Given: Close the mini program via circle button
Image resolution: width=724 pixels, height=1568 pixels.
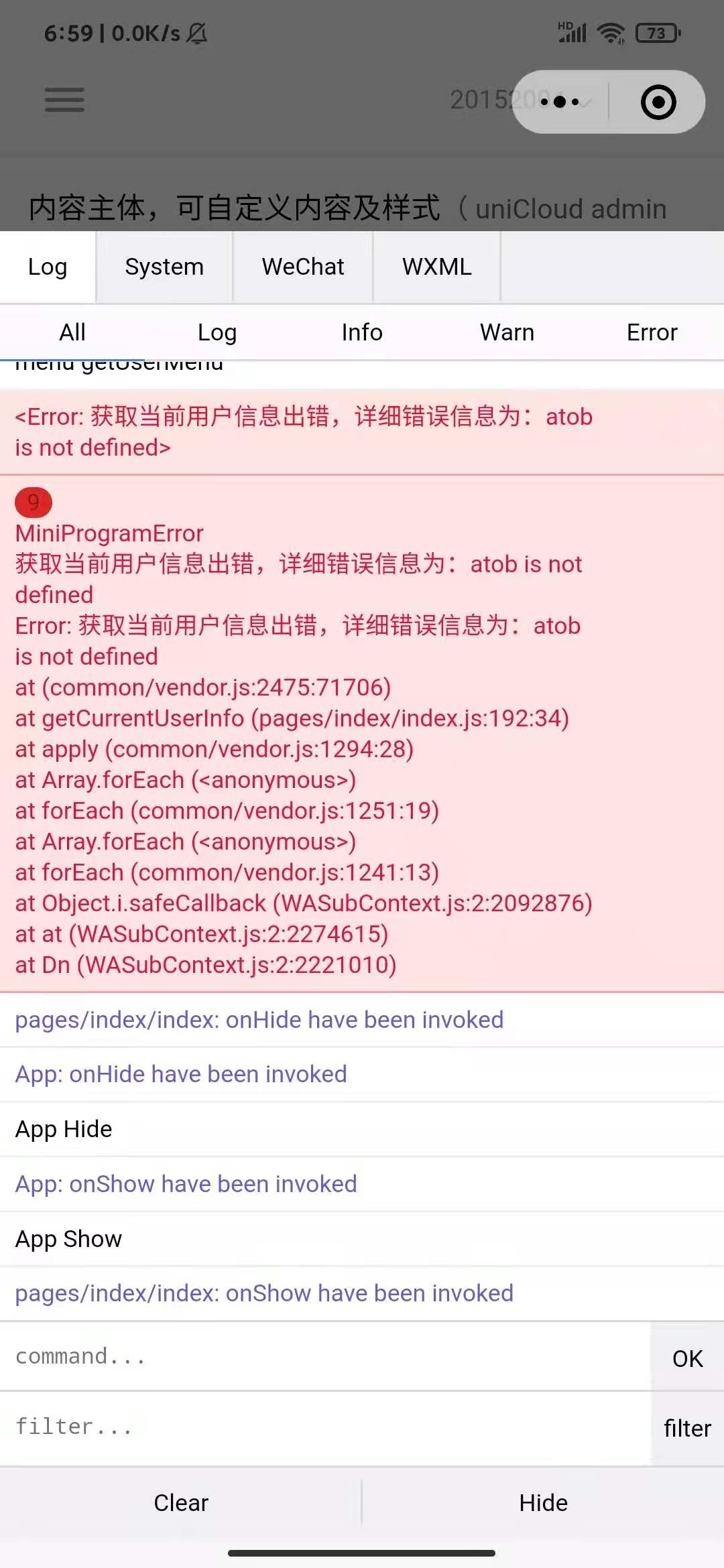Looking at the screenshot, I should coord(658,102).
